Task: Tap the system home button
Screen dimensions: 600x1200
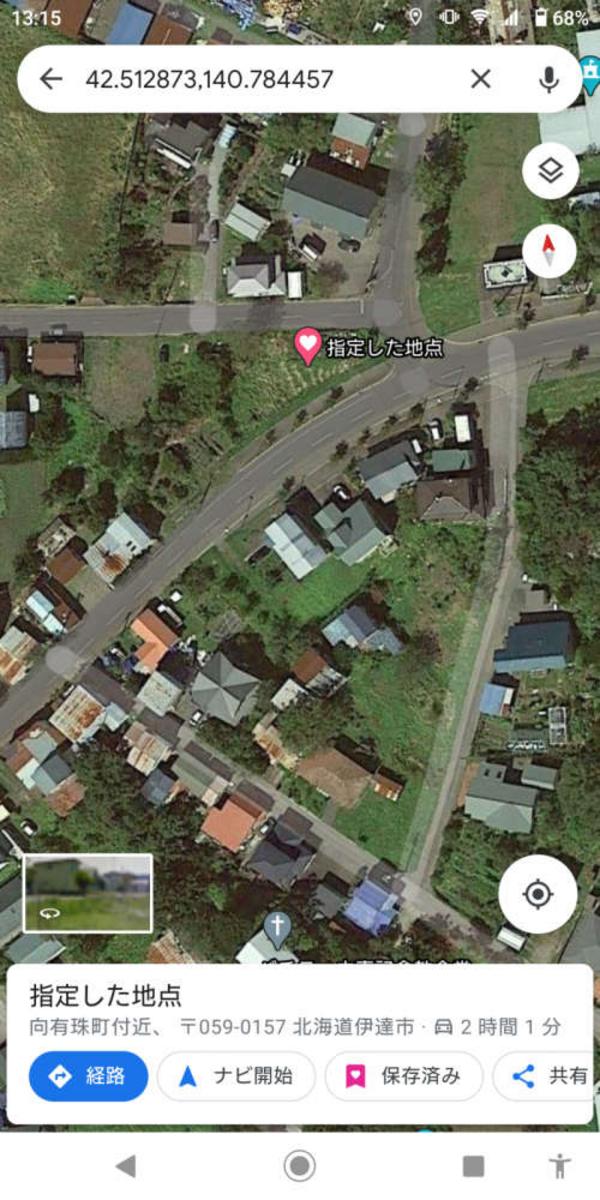Action: click(x=299, y=1165)
